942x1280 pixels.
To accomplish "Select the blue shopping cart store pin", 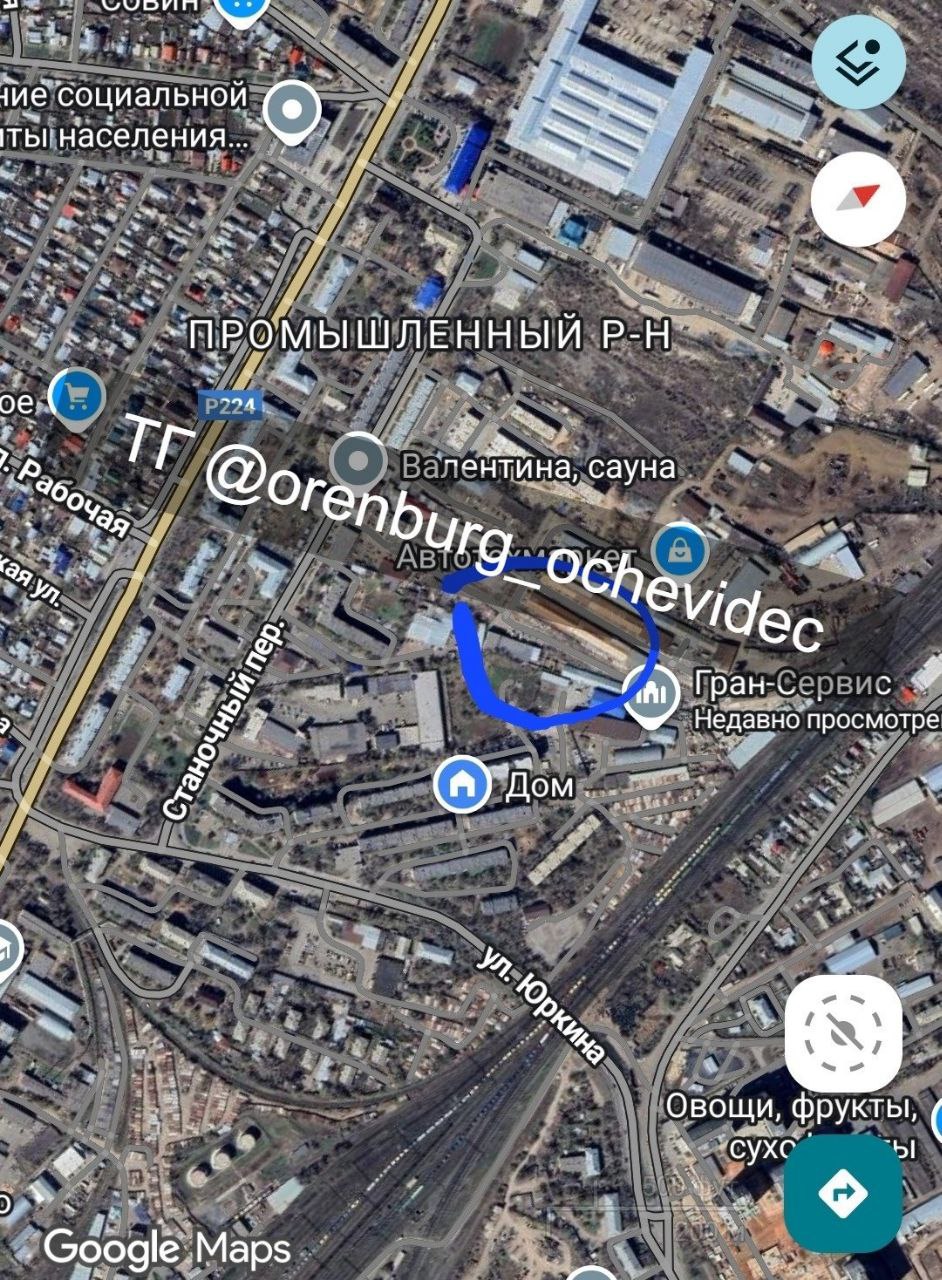I will [x=78, y=397].
